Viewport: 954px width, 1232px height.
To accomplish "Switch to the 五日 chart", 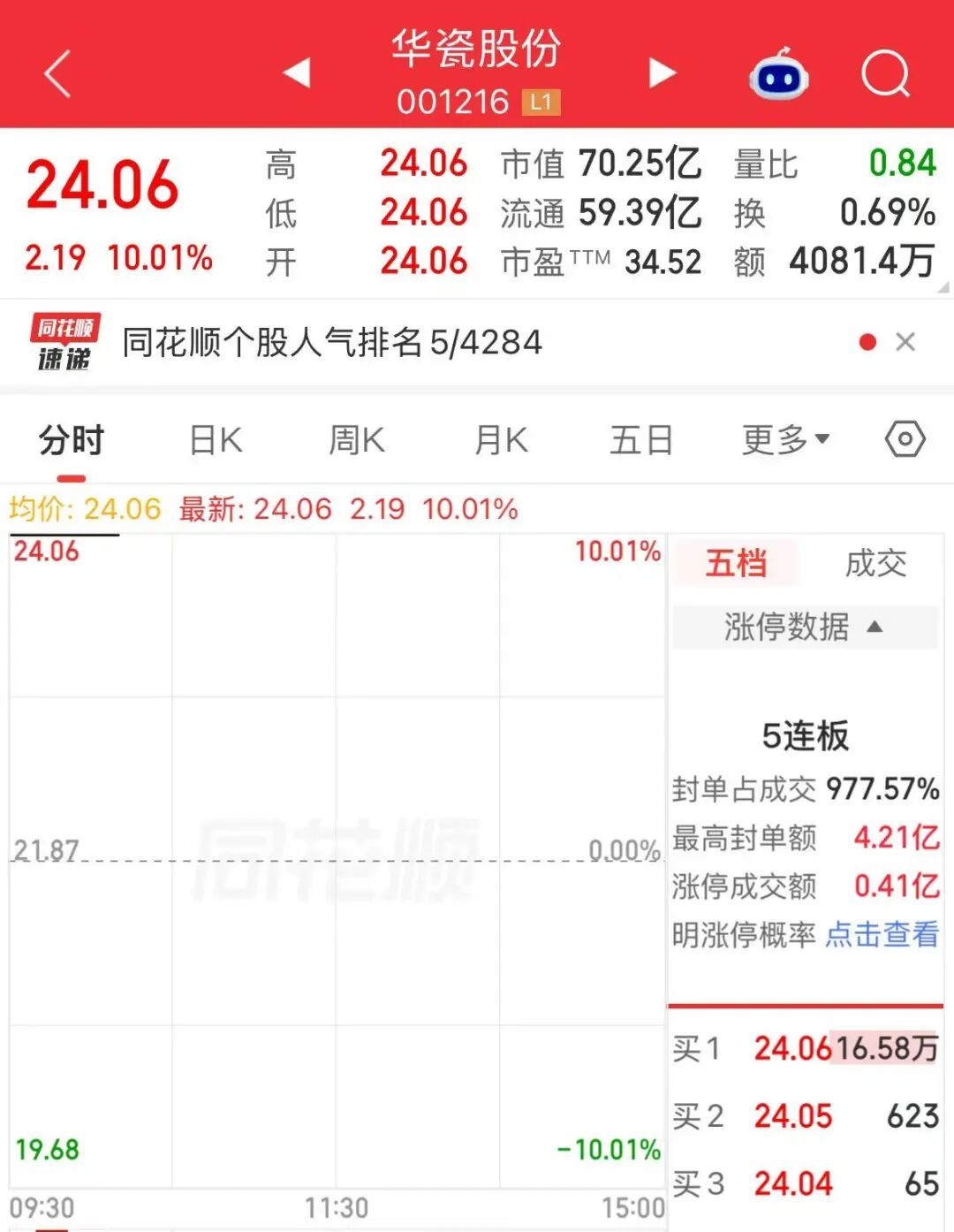I will pyautogui.click(x=641, y=439).
